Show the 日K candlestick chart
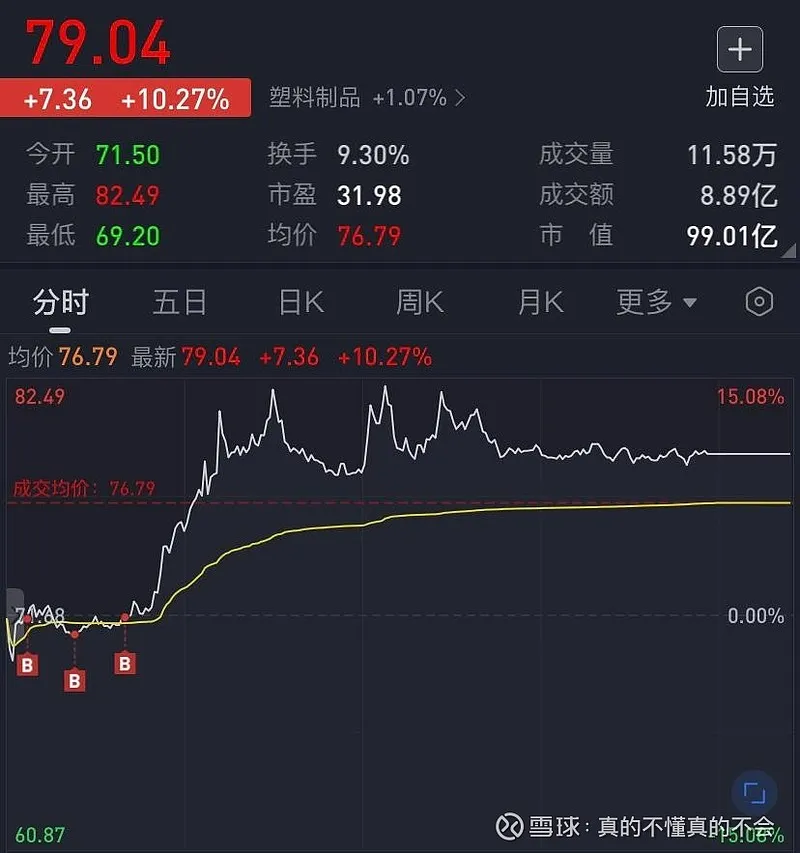The image size is (800, 853). (301, 302)
